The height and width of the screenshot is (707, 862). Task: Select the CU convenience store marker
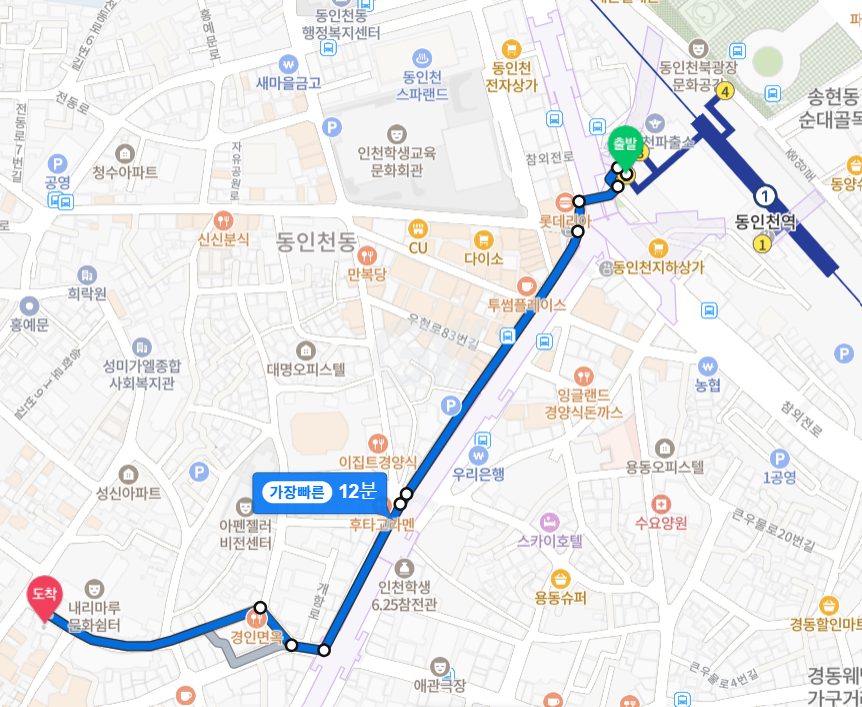tap(418, 227)
